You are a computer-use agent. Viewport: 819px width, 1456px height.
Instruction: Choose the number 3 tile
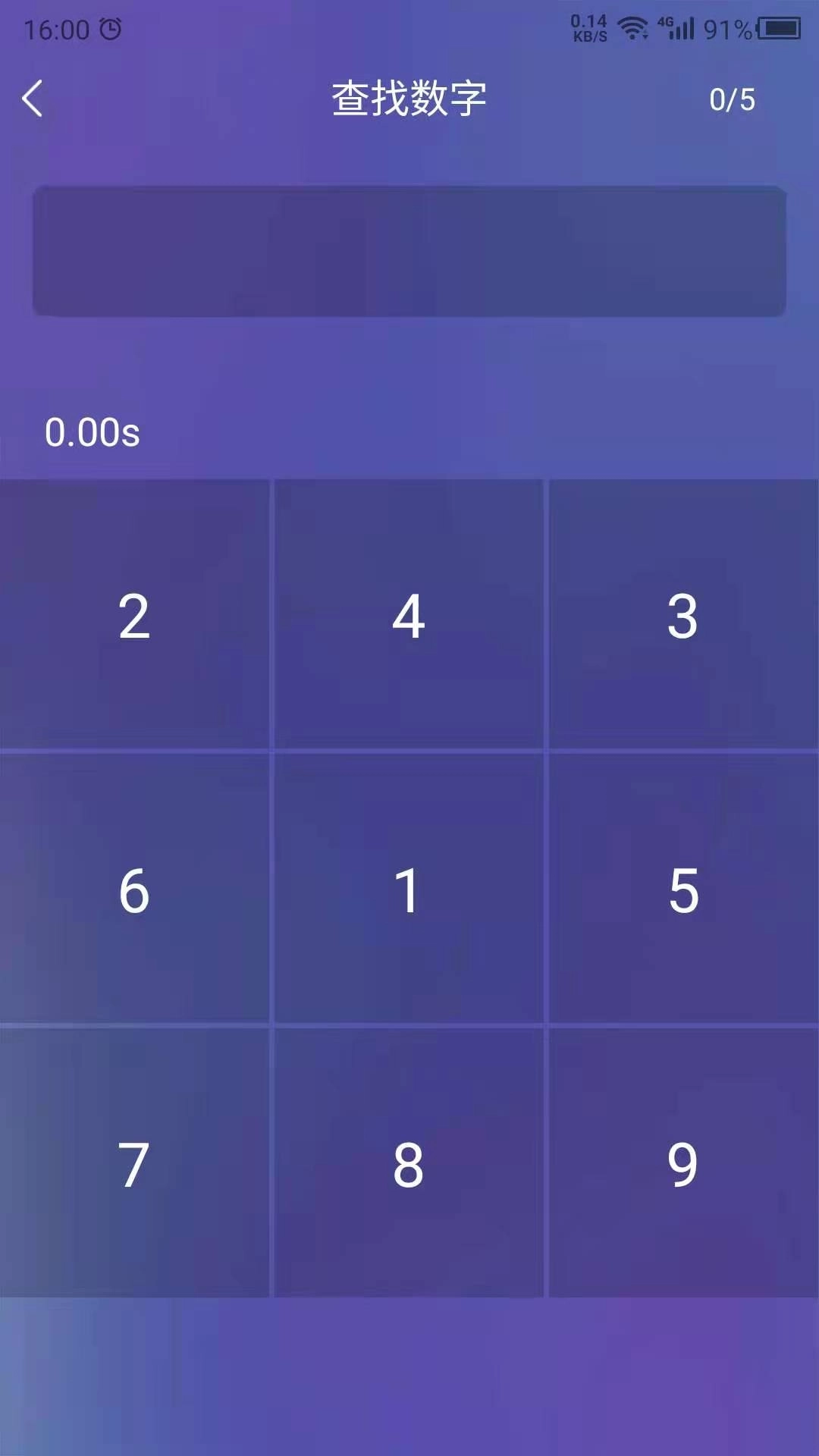[x=683, y=614]
